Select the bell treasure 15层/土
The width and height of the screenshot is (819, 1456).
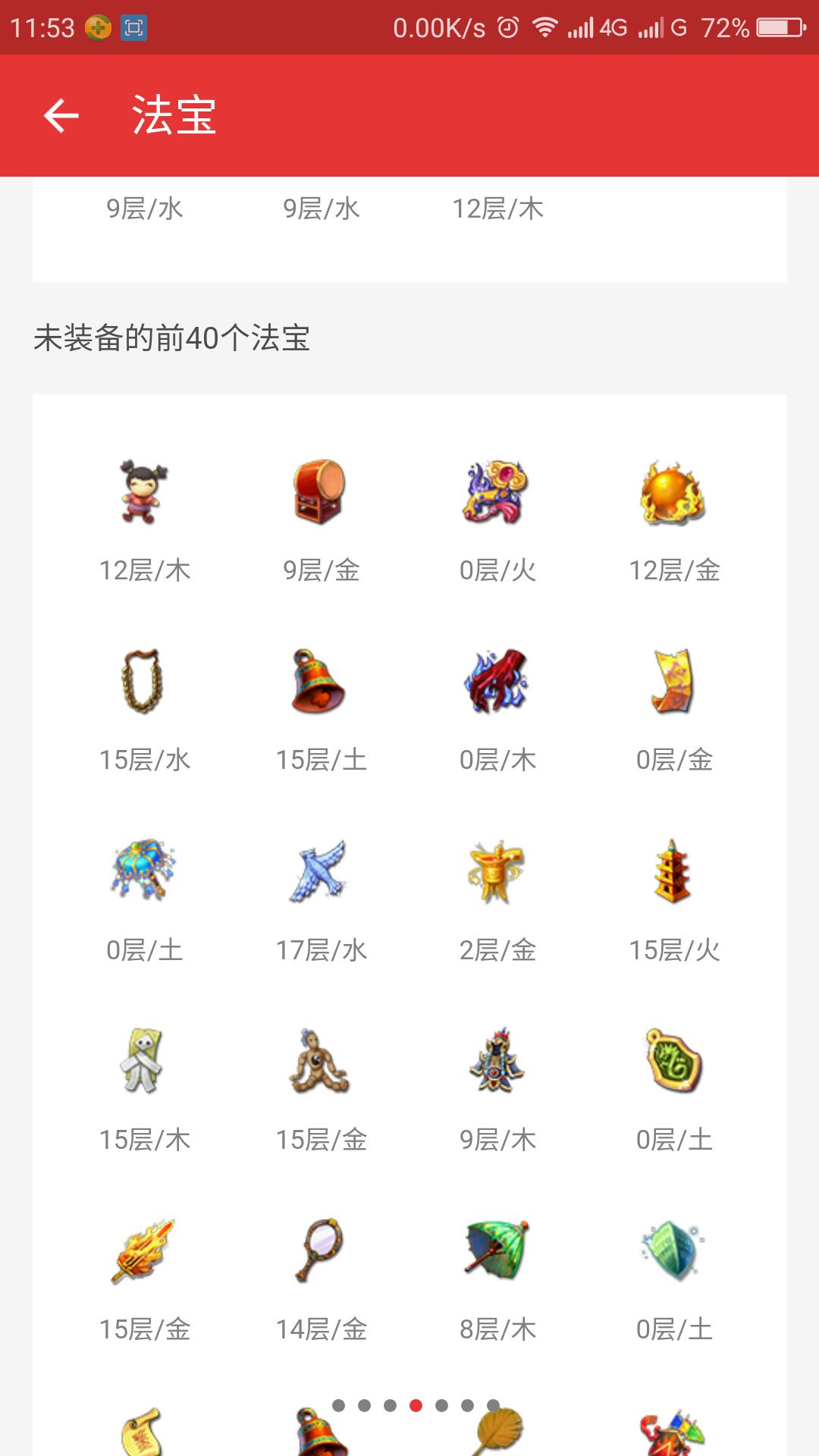(x=320, y=682)
